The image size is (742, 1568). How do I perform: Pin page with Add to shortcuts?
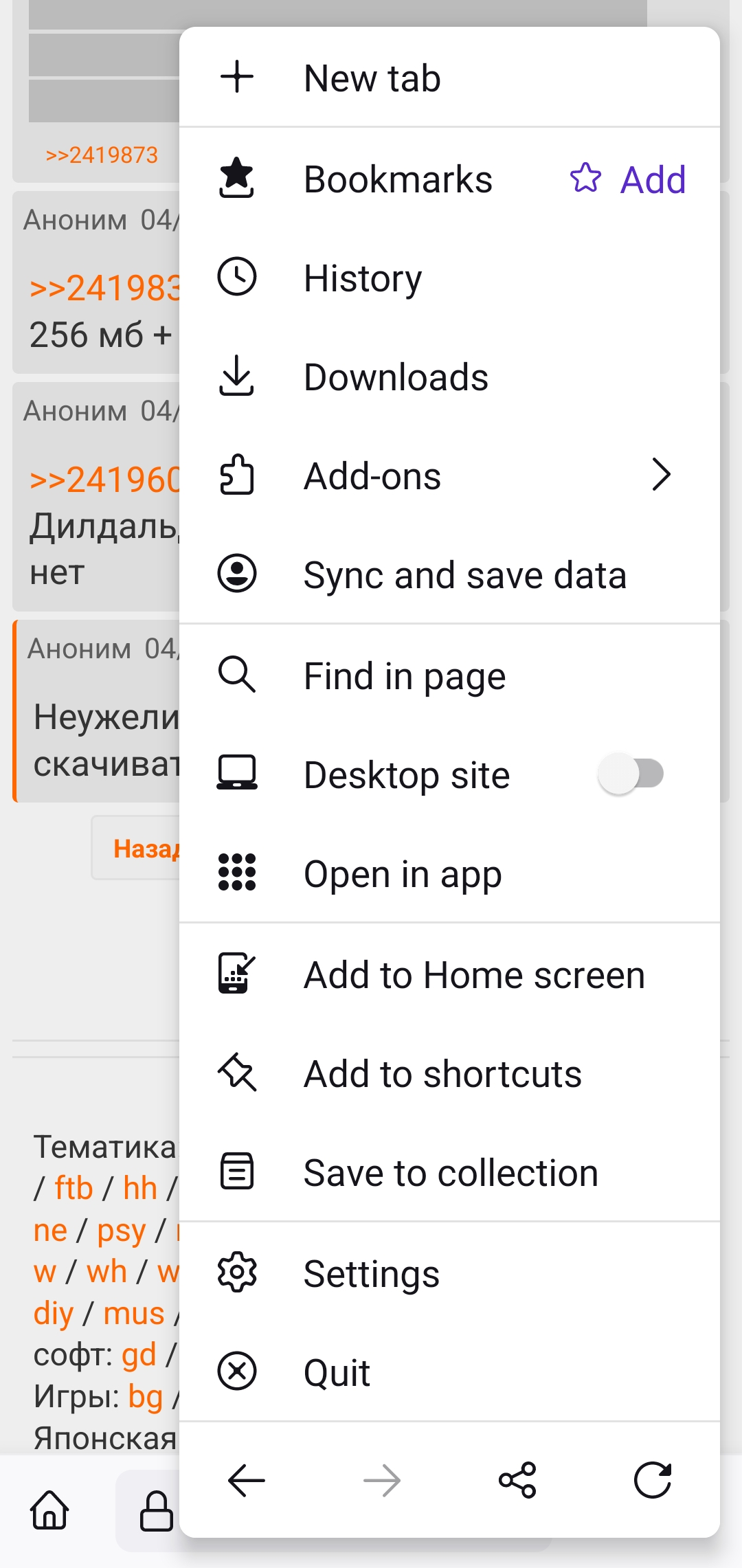coord(449,1073)
